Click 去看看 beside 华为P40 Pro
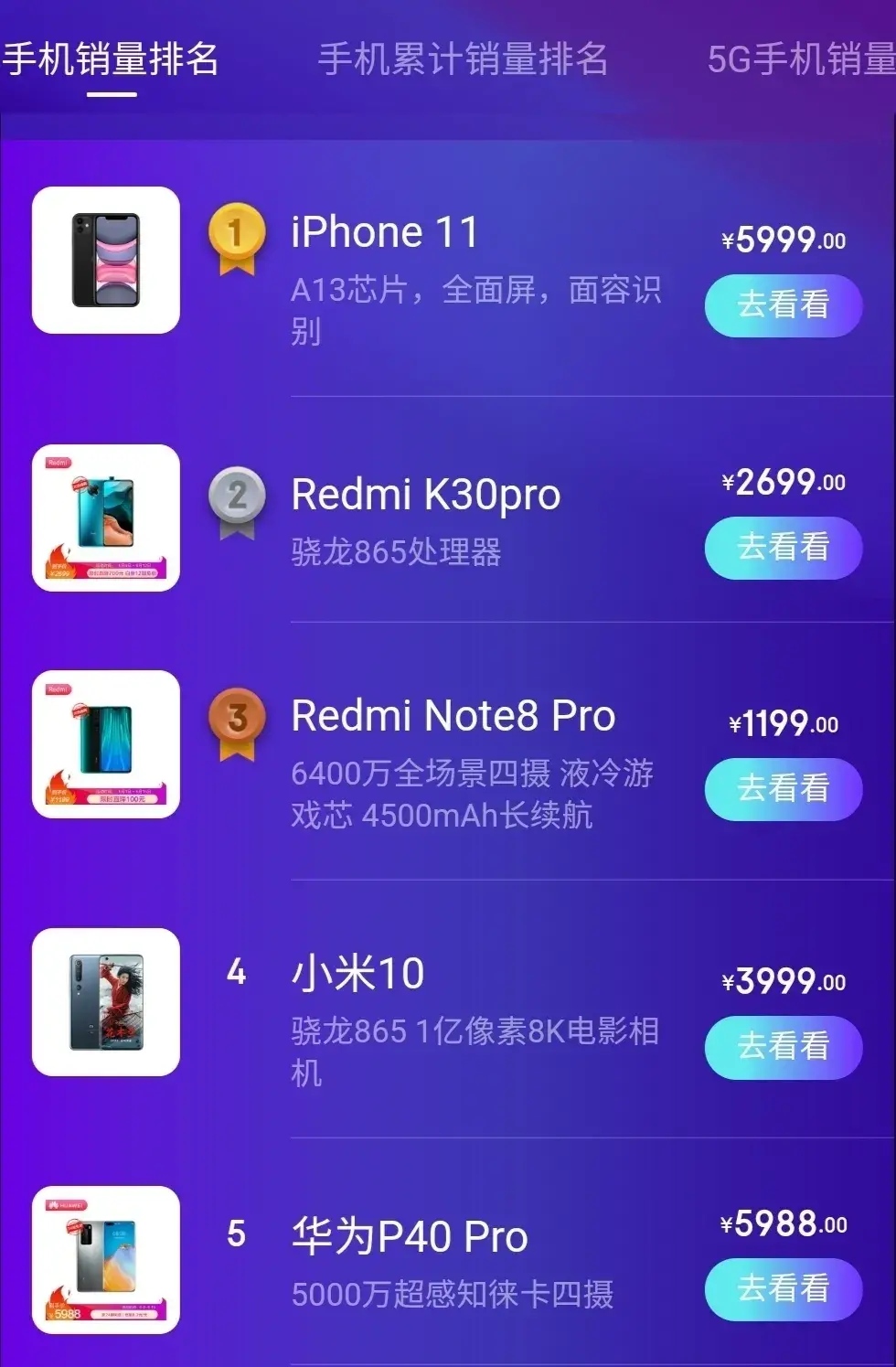Viewport: 896px width, 1367px height. pos(784,1290)
